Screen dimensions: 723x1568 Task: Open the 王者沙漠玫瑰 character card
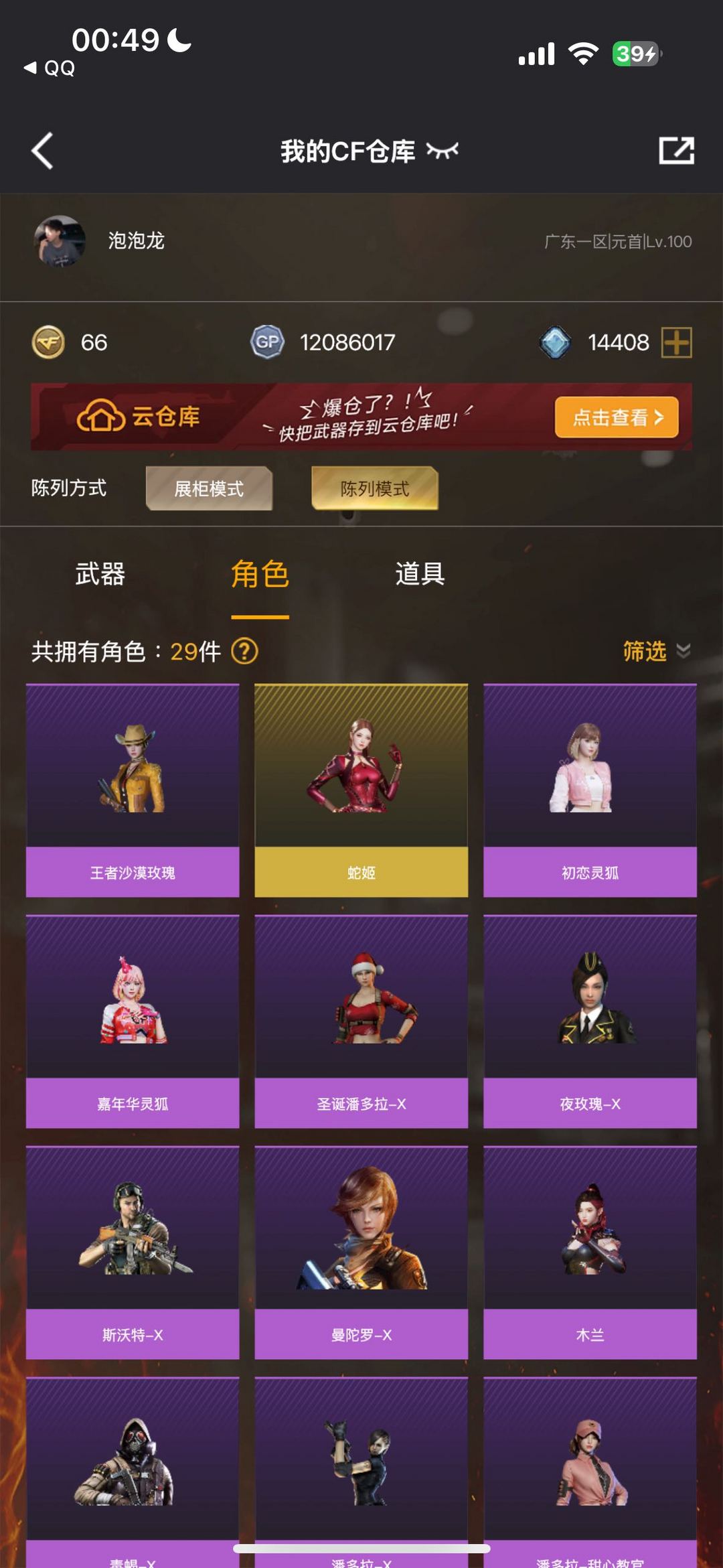(x=133, y=790)
